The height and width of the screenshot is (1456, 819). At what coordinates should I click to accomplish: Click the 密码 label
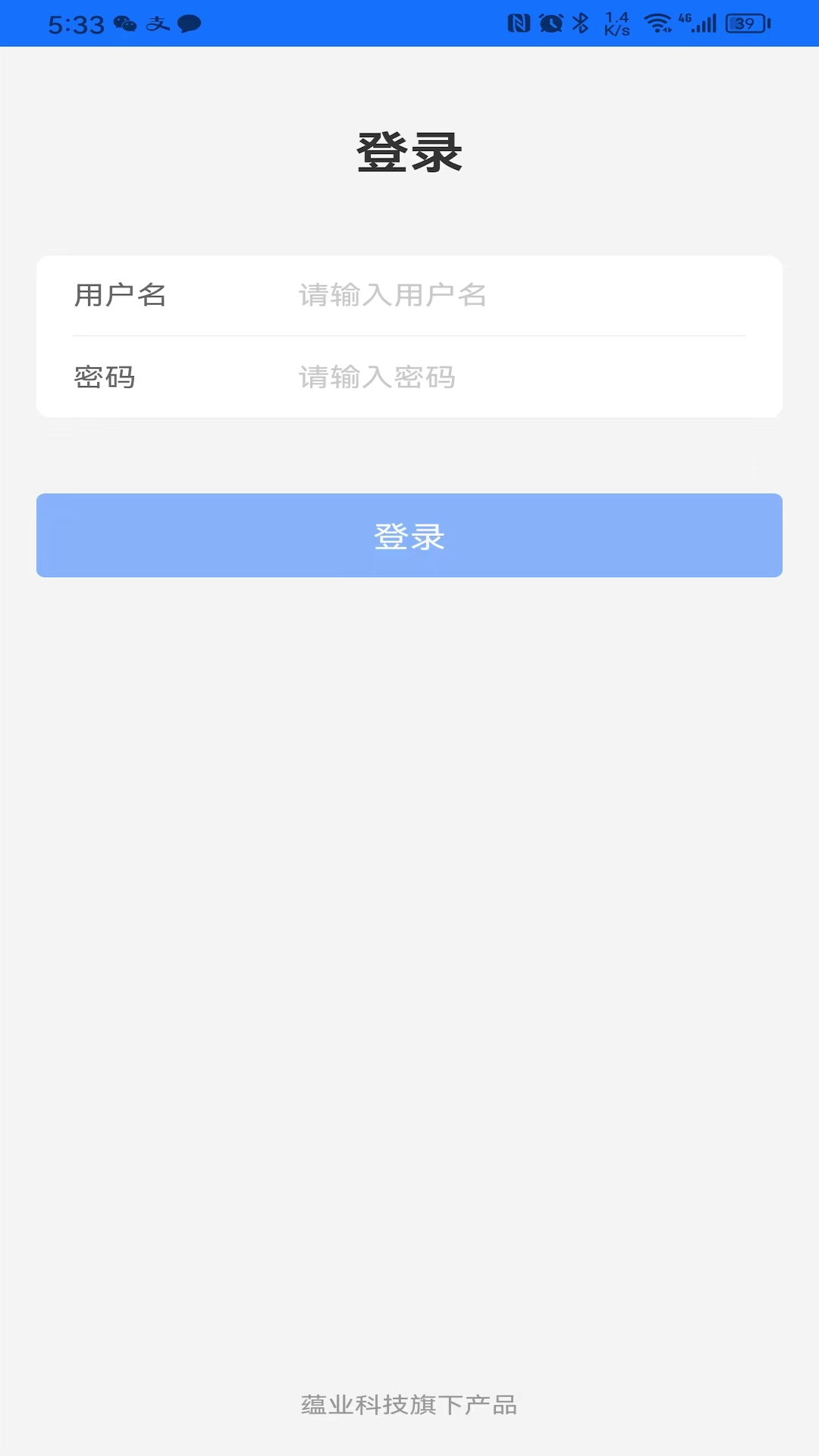[103, 378]
